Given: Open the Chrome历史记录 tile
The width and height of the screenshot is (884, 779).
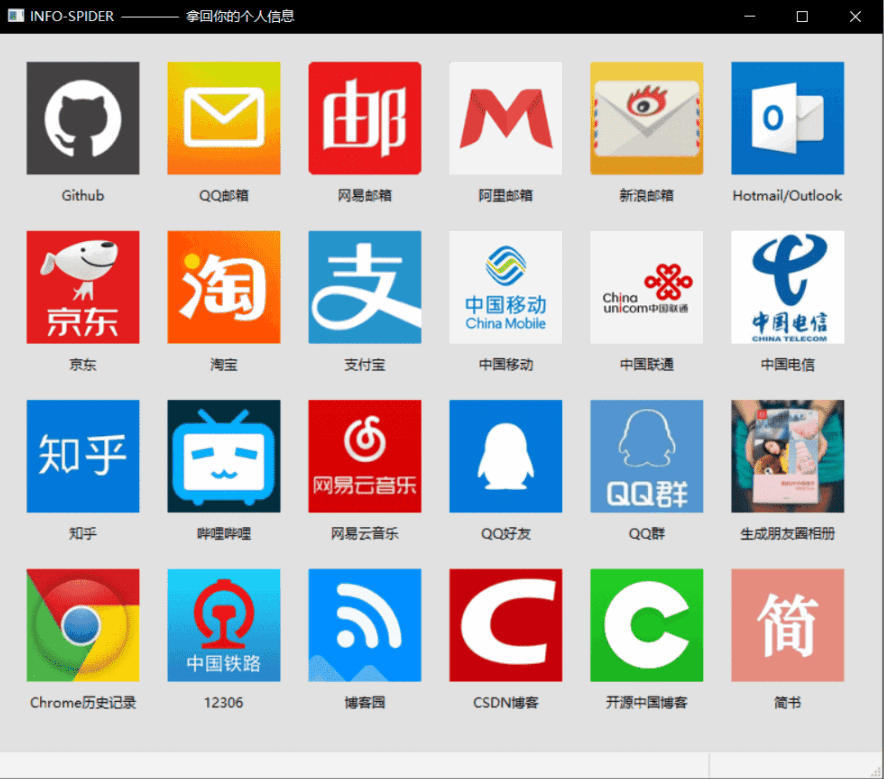Looking at the screenshot, I should tap(83, 625).
